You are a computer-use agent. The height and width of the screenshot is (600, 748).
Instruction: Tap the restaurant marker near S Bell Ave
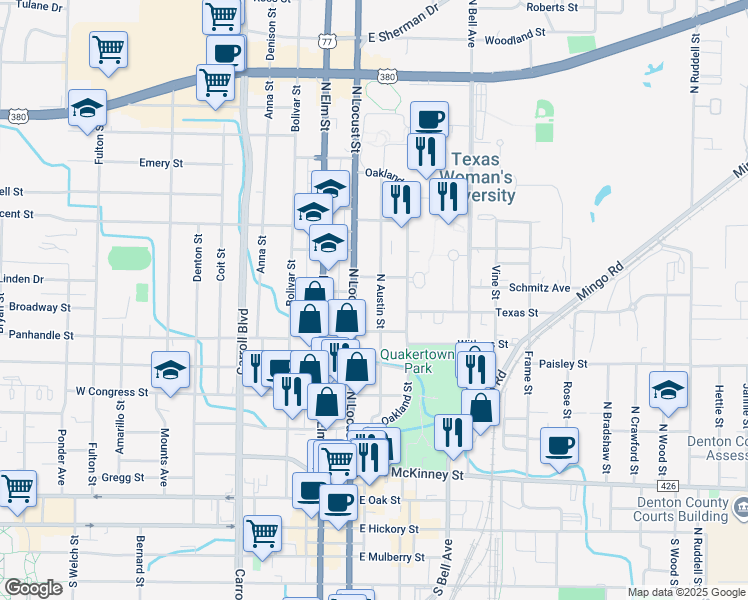point(454,431)
